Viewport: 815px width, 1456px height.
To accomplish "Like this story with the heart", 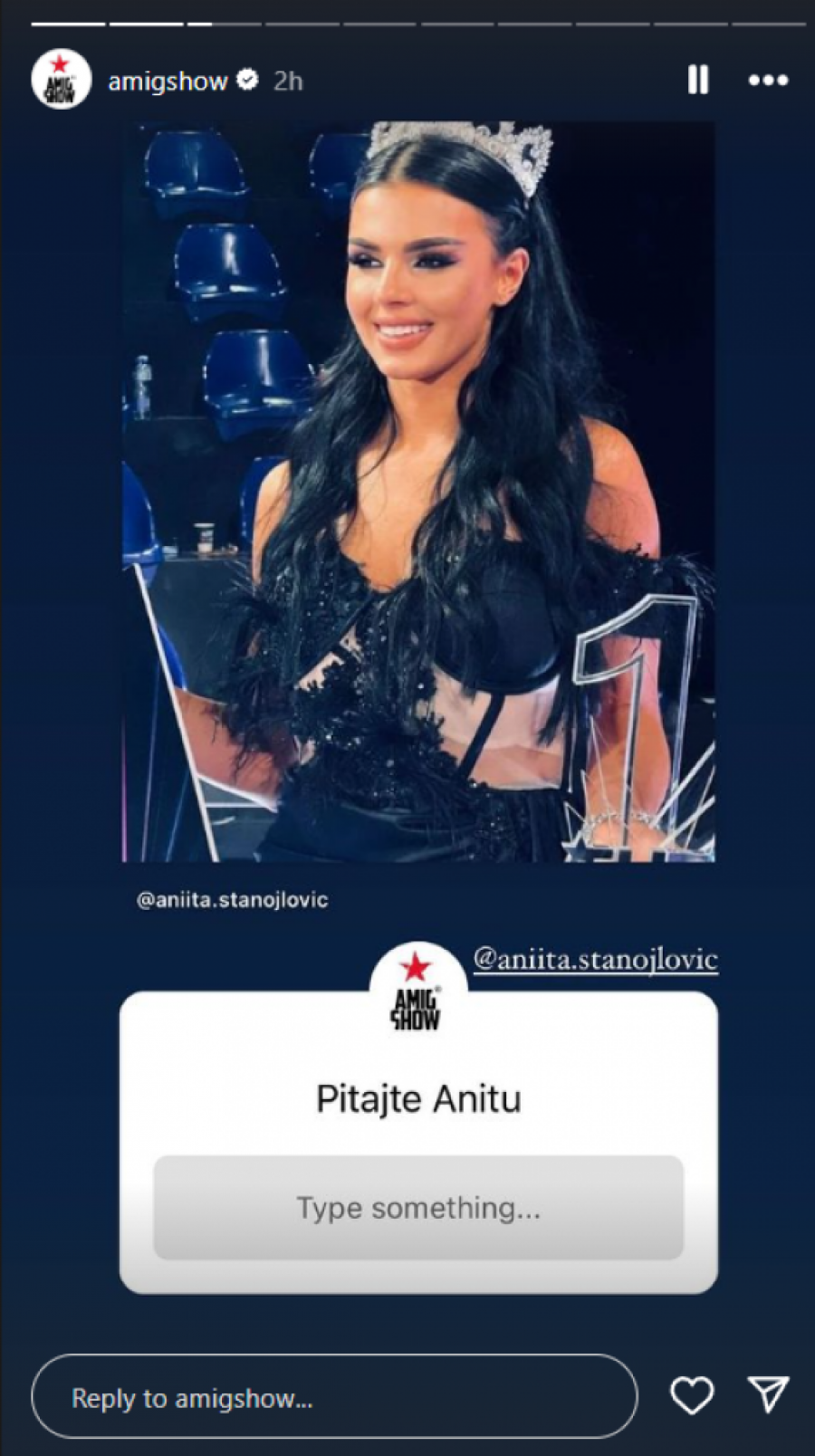I will pos(692,1395).
